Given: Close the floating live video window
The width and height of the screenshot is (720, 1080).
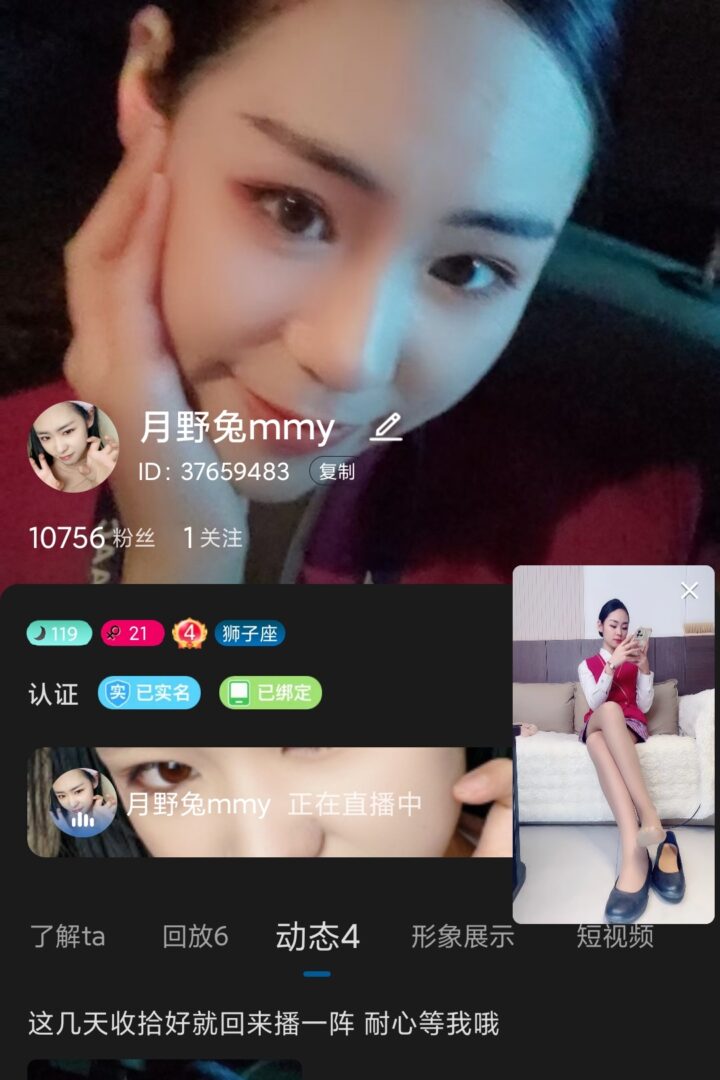Looking at the screenshot, I should click(689, 591).
